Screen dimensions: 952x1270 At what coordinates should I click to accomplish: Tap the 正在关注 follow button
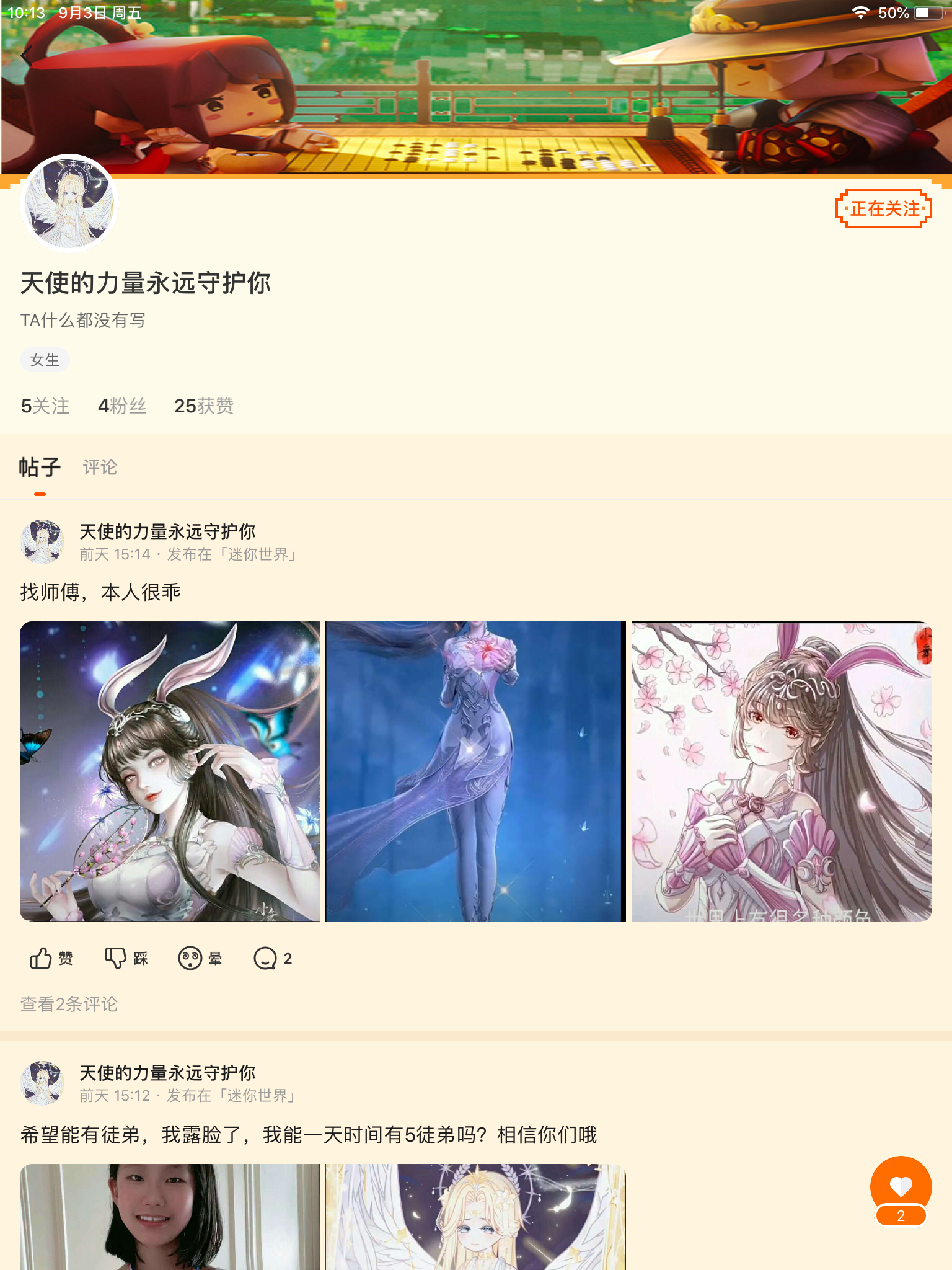[883, 208]
